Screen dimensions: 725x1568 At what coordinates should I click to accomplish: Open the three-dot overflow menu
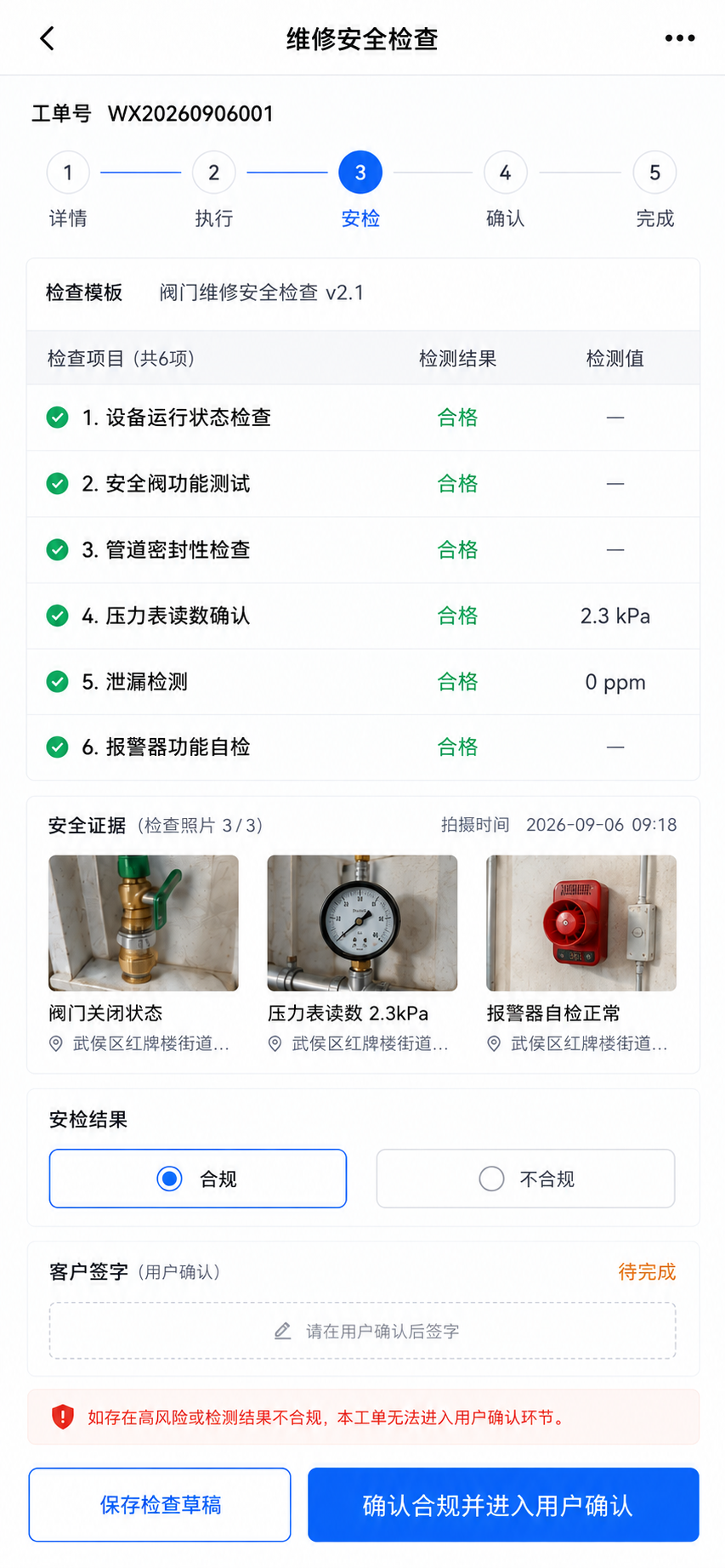(680, 38)
